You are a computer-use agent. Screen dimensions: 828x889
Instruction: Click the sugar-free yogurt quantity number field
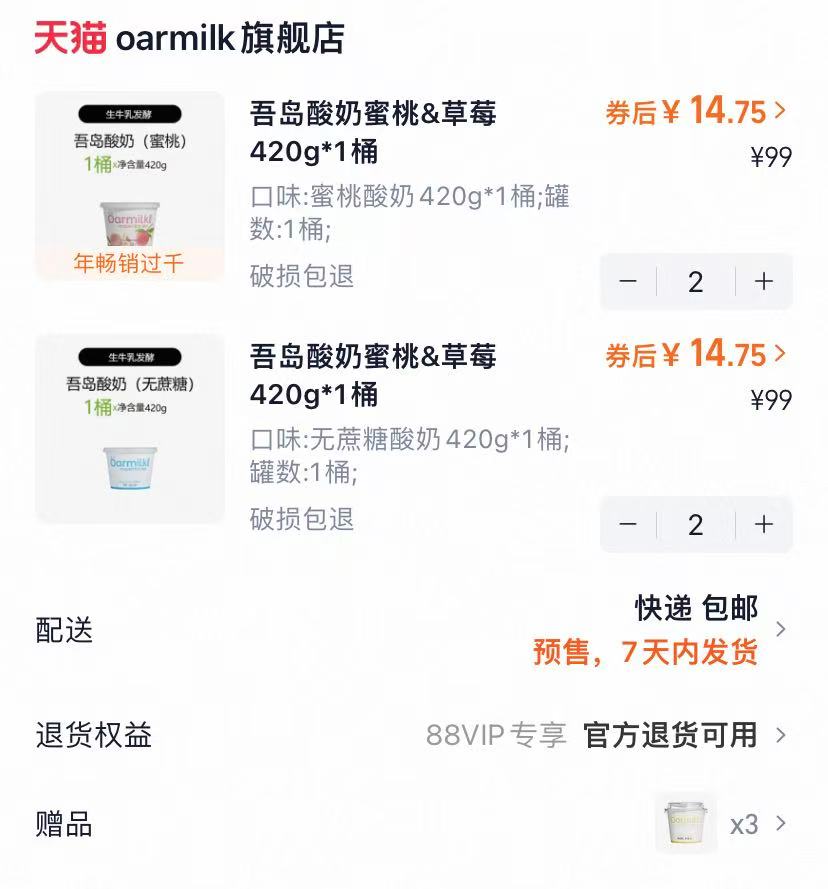click(696, 523)
